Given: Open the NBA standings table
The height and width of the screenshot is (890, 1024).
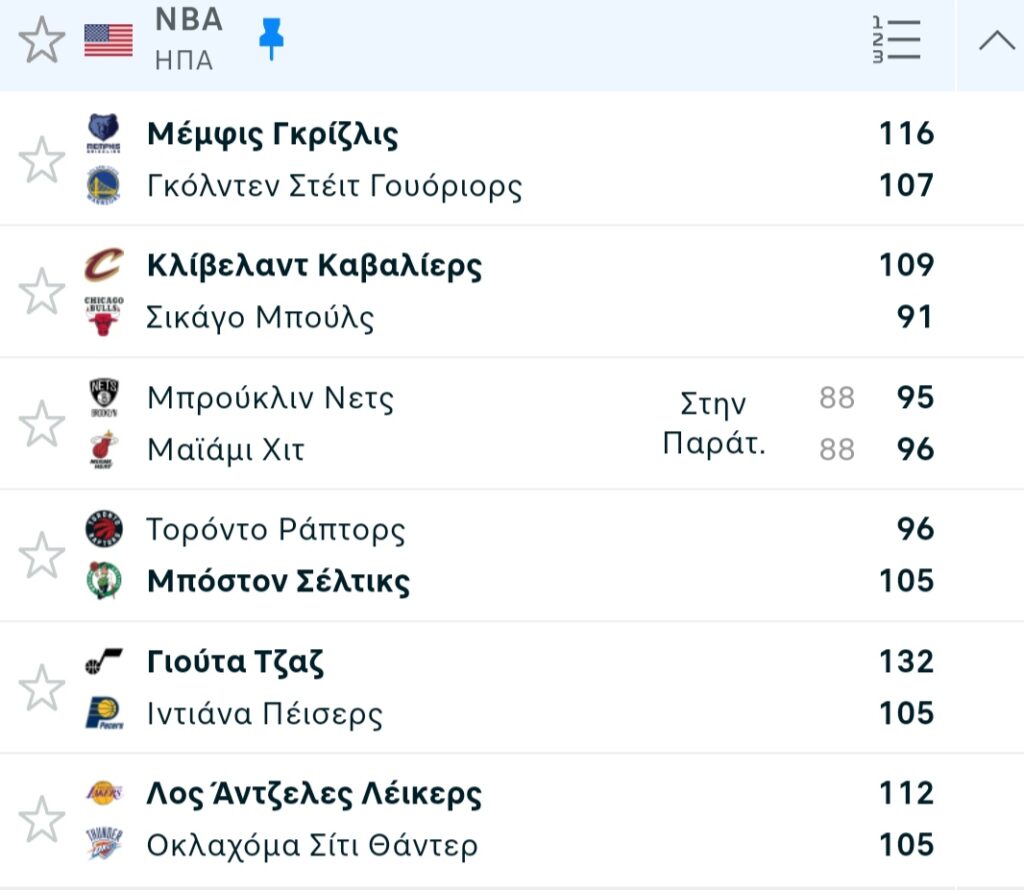Looking at the screenshot, I should tap(895, 41).
